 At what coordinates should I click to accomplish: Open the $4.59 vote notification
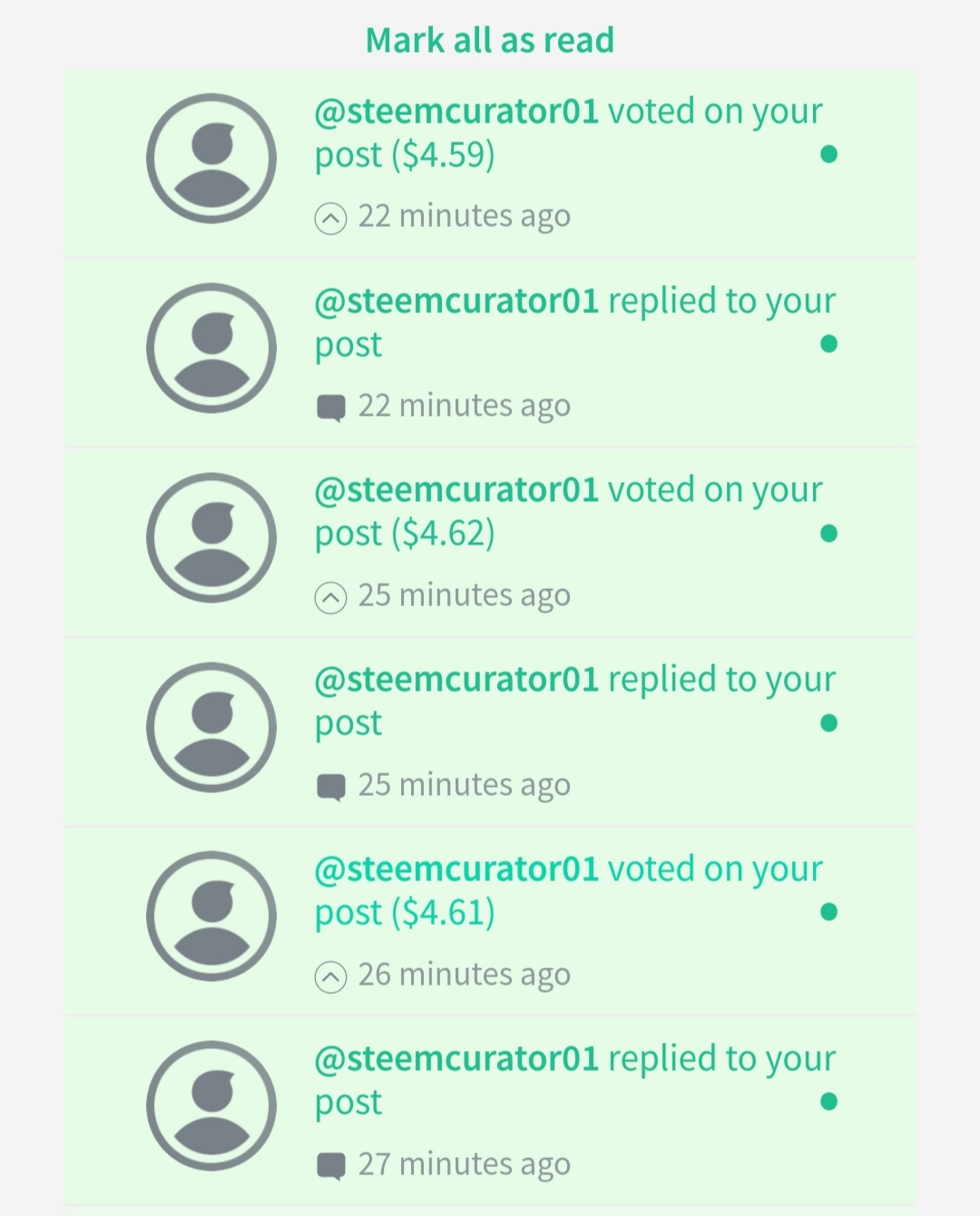[567, 133]
